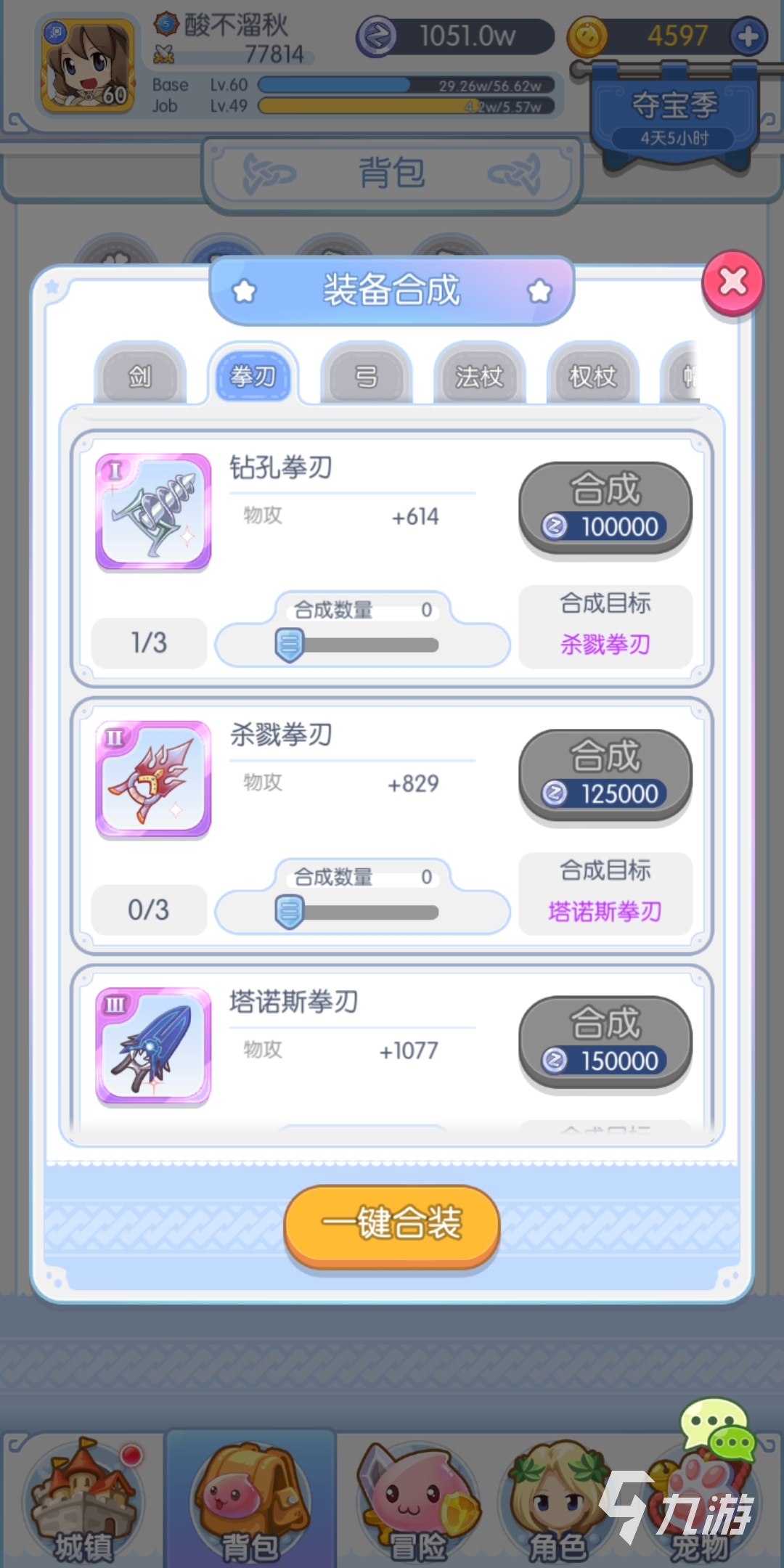
Task: Go to the 冒险 navigation tab
Action: coord(417,1503)
